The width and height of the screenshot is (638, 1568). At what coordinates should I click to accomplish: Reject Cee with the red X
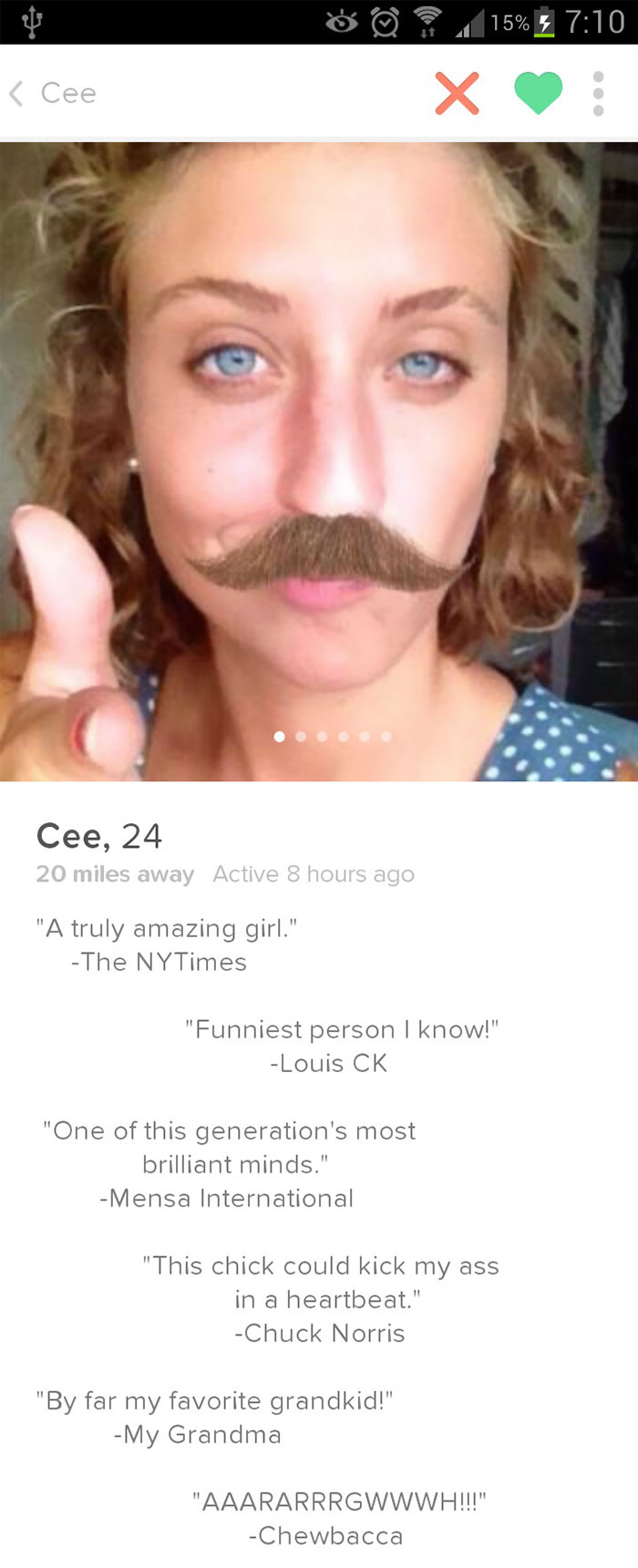click(457, 93)
